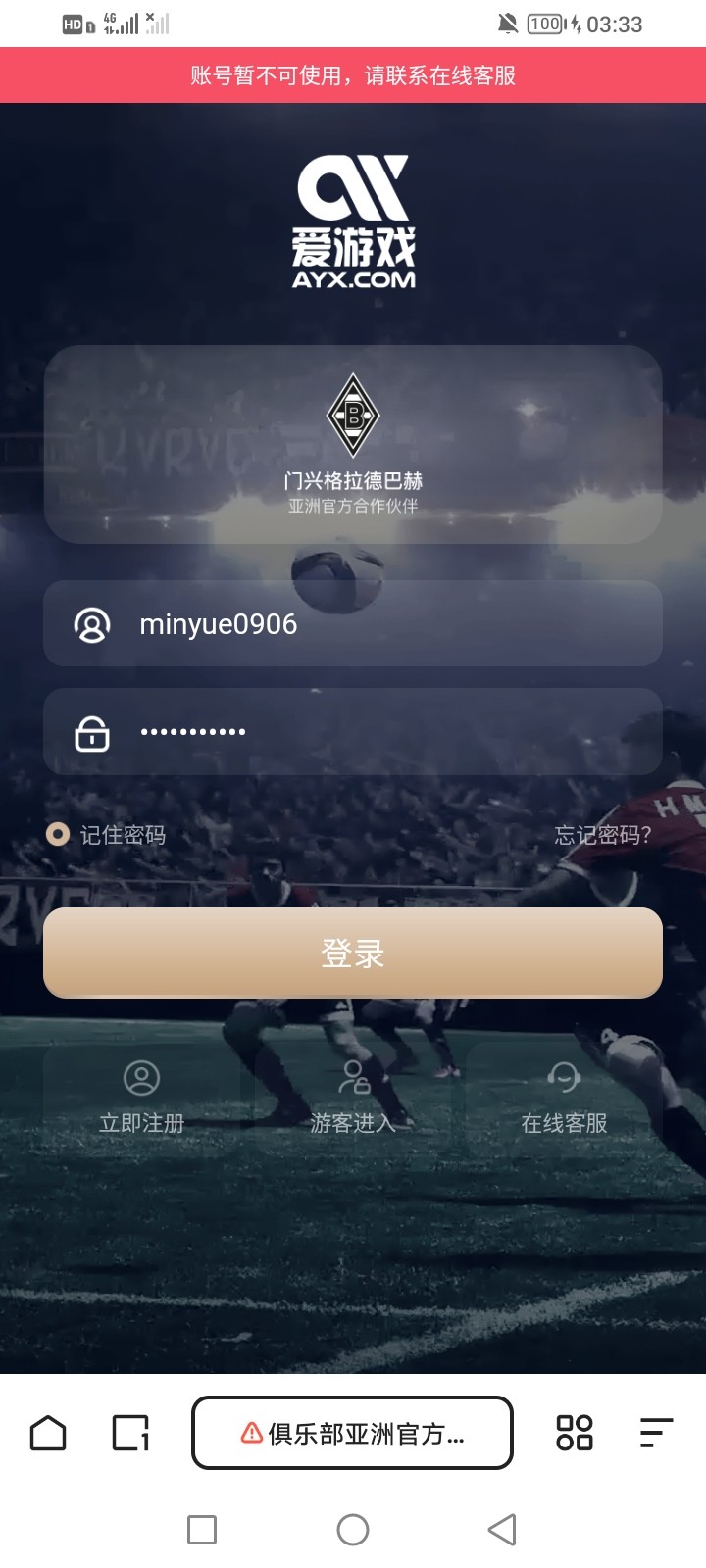Screen dimensions: 706x1568
Task: Contact 在线客服 online support
Action: point(564,1098)
